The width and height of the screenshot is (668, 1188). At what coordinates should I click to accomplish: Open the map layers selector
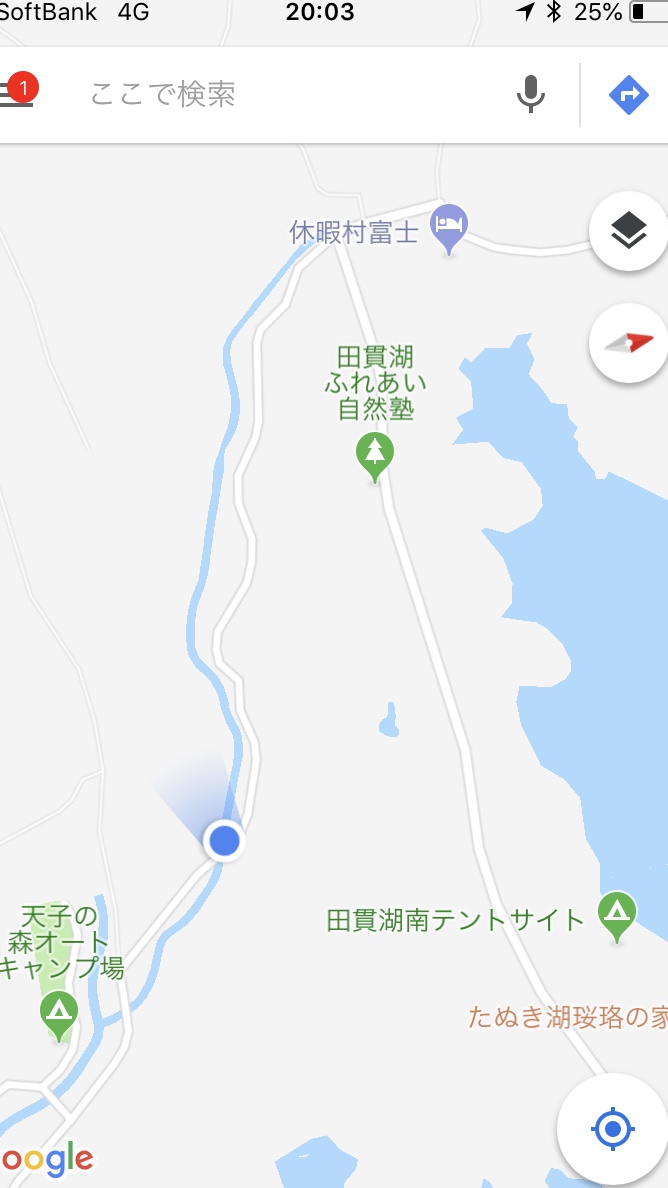click(x=628, y=232)
